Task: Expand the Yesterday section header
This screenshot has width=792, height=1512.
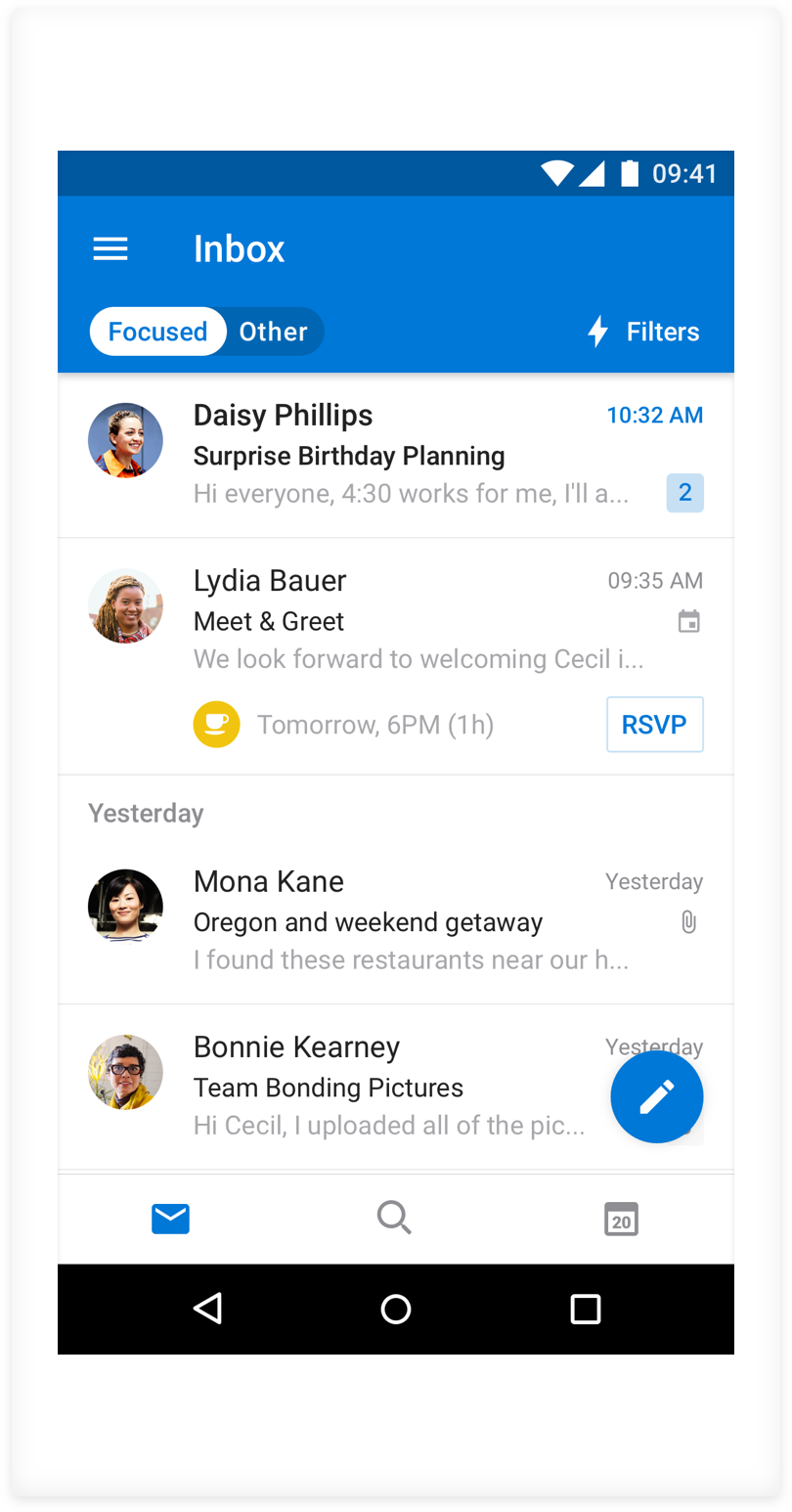Action: [146, 813]
